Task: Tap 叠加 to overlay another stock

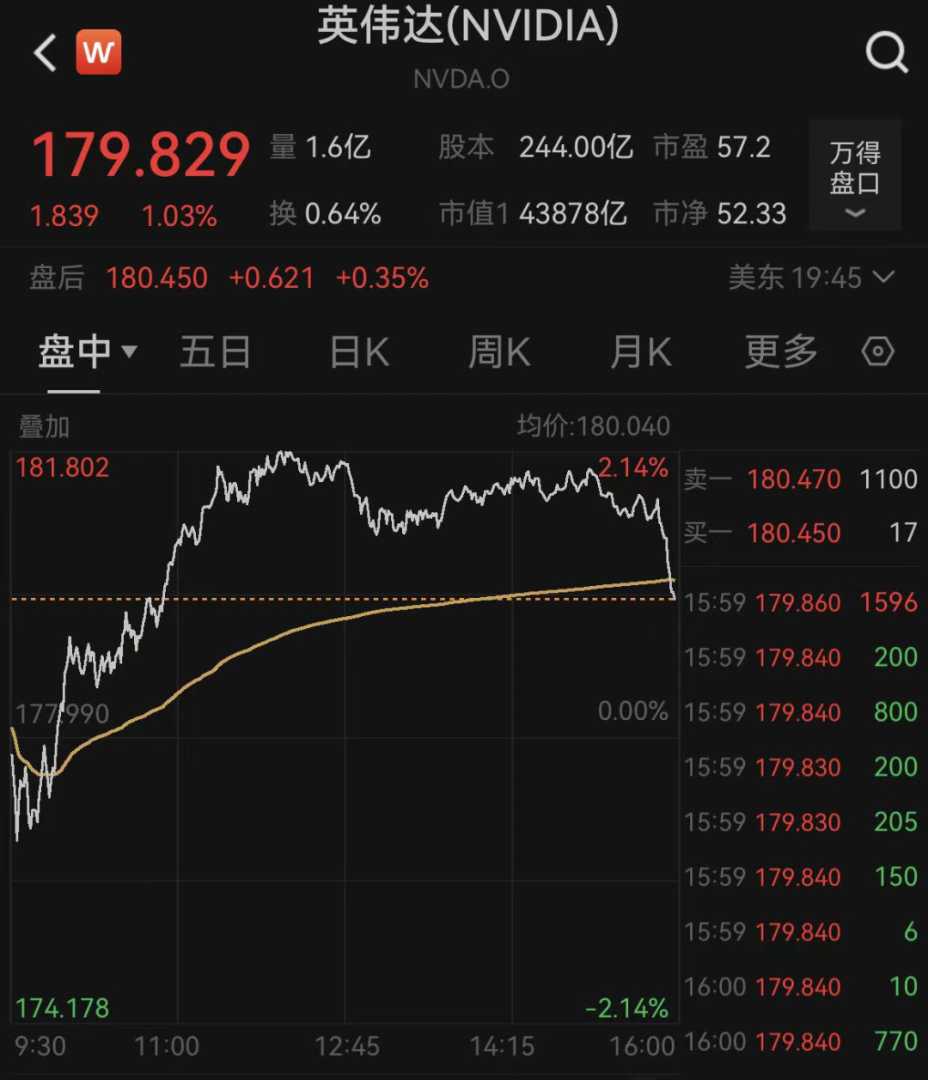Action: tap(45, 427)
